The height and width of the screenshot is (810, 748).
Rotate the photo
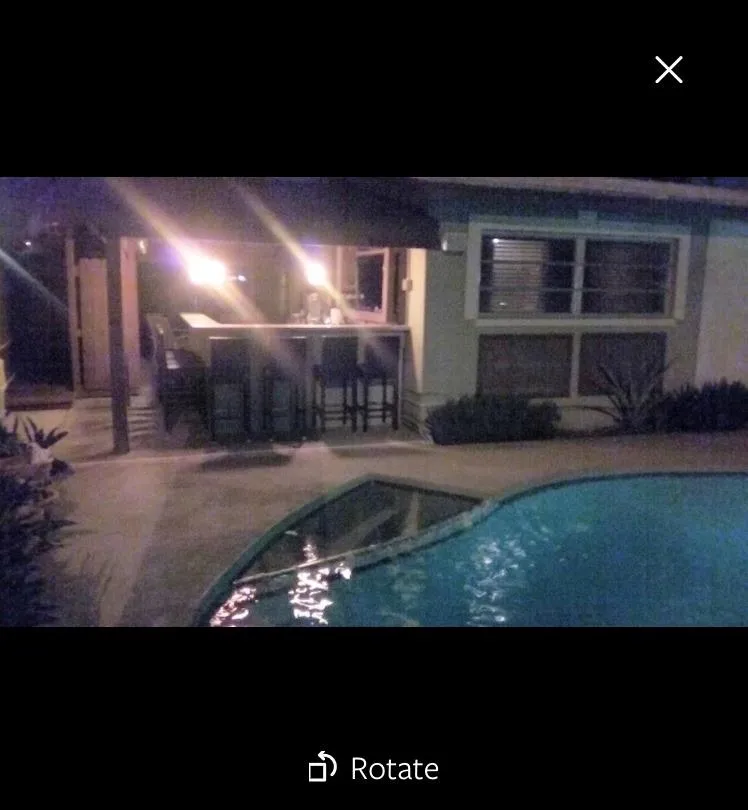tap(374, 768)
